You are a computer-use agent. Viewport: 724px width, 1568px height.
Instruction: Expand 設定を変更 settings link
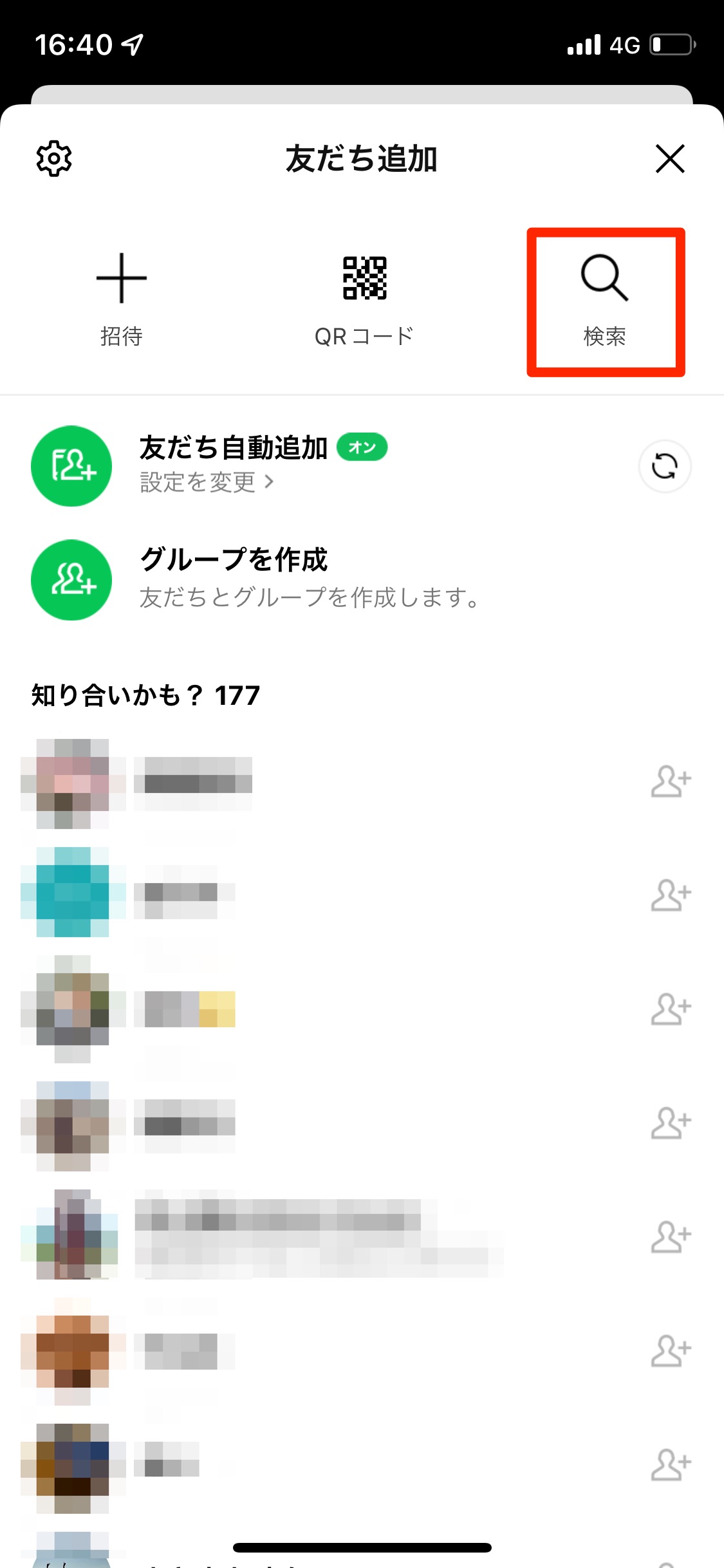click(x=200, y=482)
